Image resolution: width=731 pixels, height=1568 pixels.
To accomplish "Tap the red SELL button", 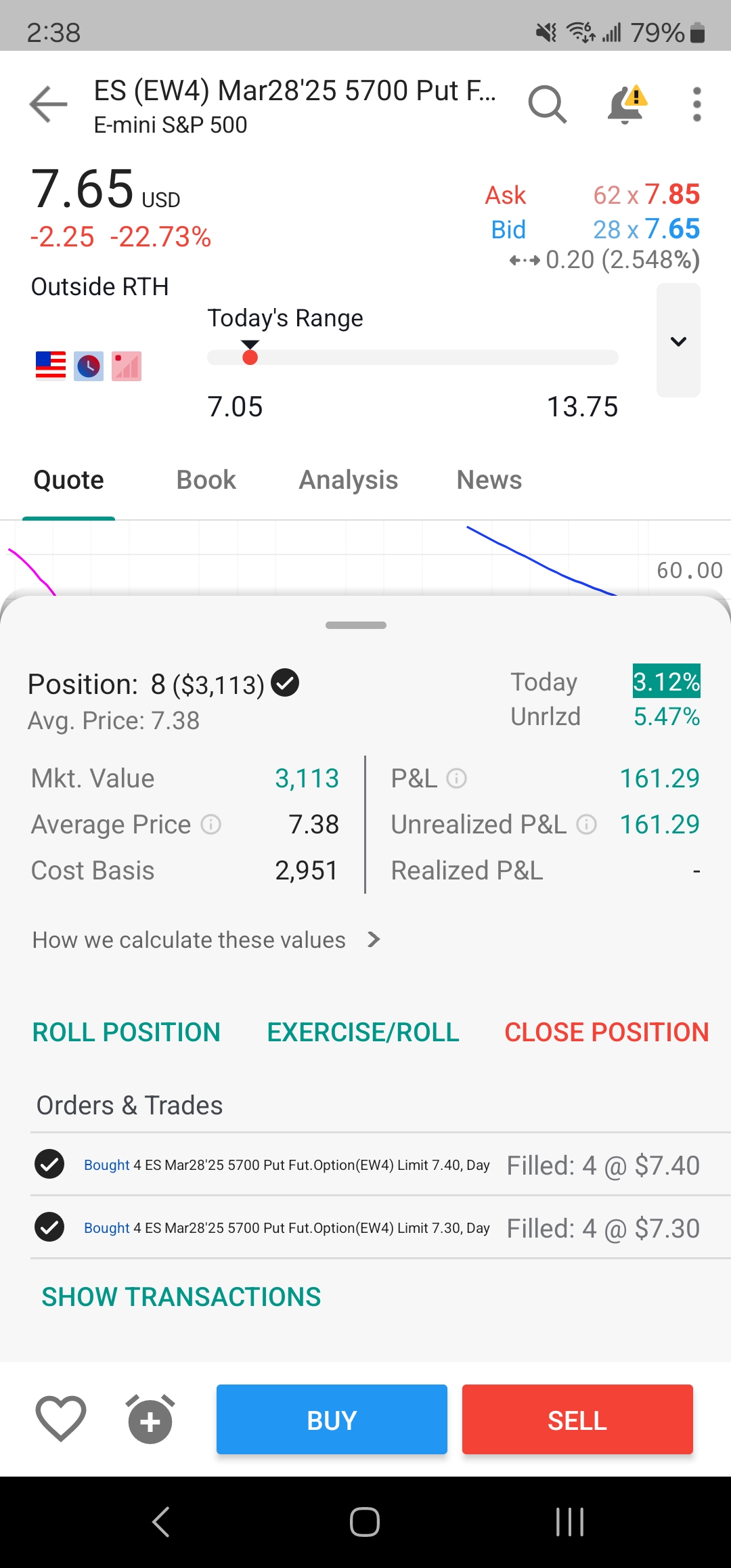I will point(577,1420).
